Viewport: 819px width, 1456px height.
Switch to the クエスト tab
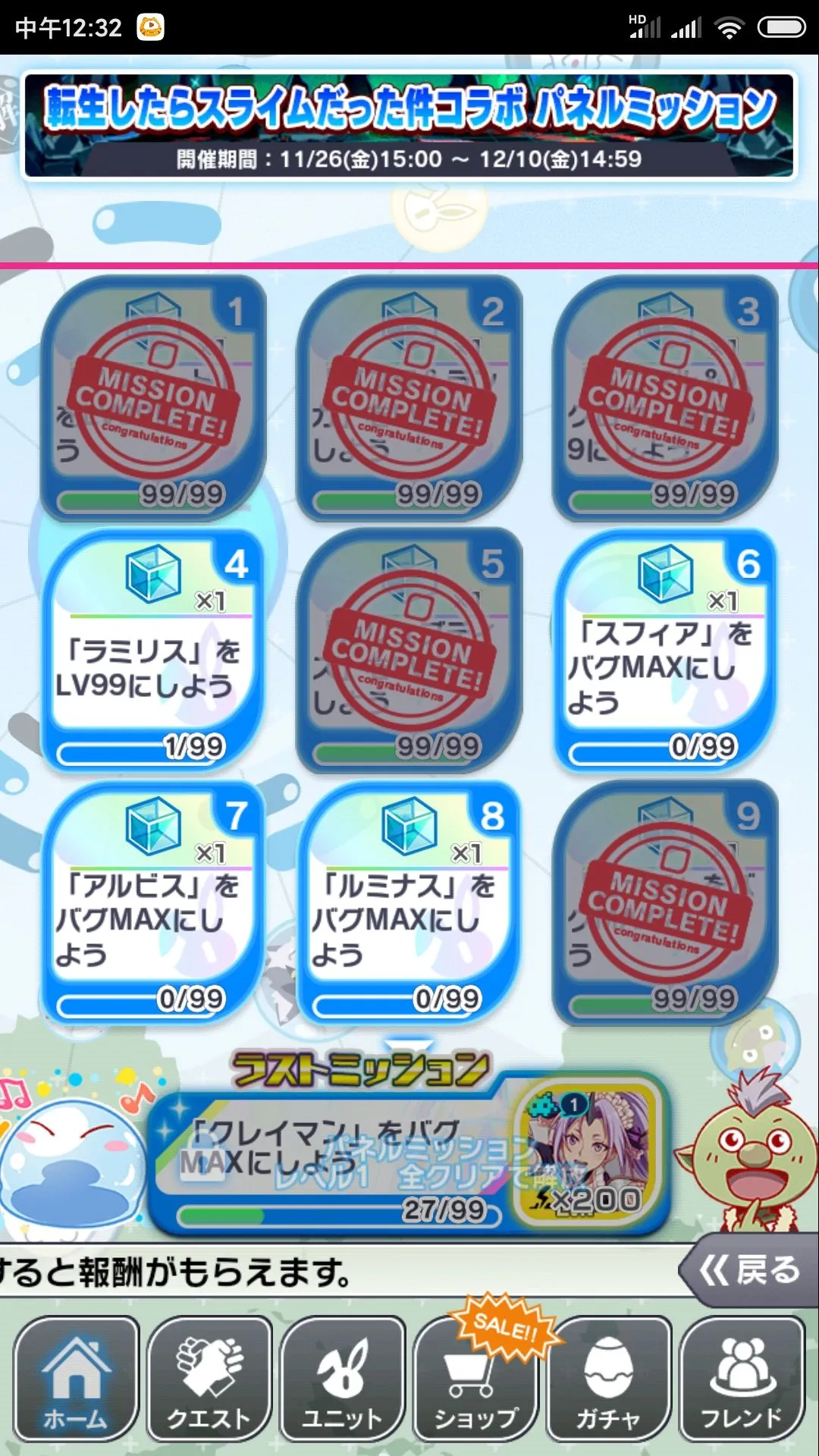(x=209, y=1379)
